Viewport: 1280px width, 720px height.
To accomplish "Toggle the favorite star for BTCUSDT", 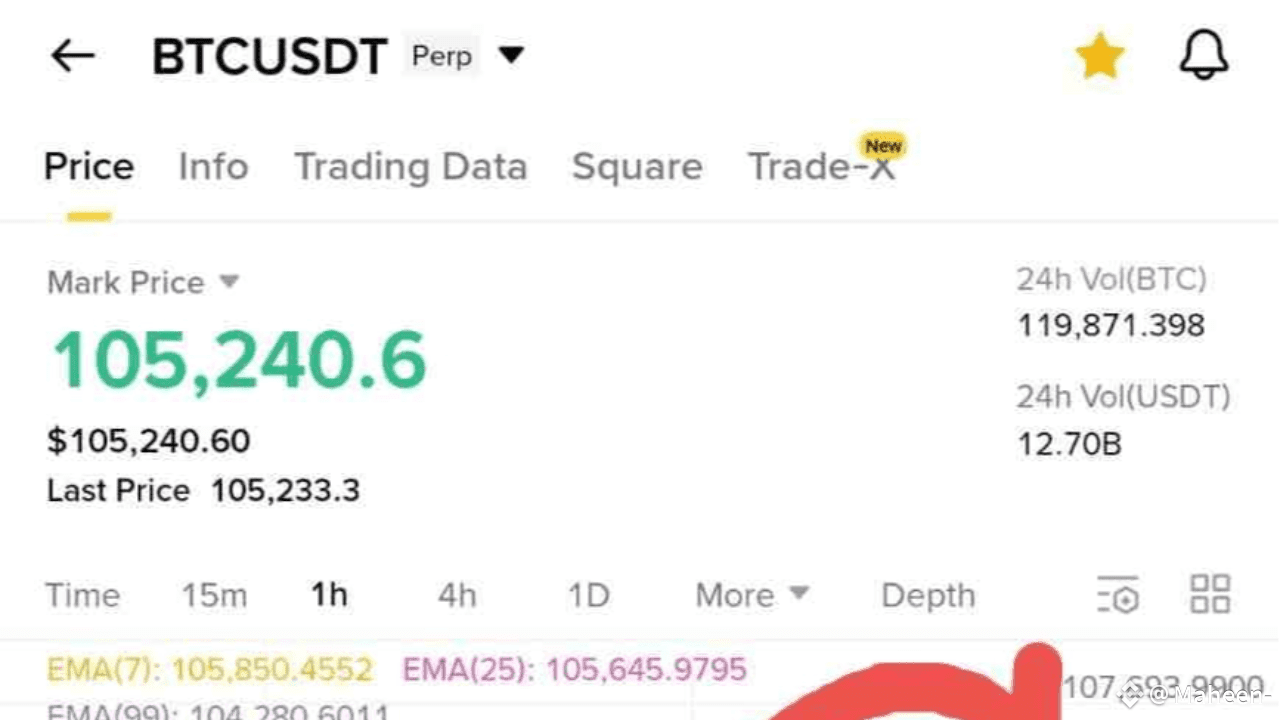I will coord(1100,56).
